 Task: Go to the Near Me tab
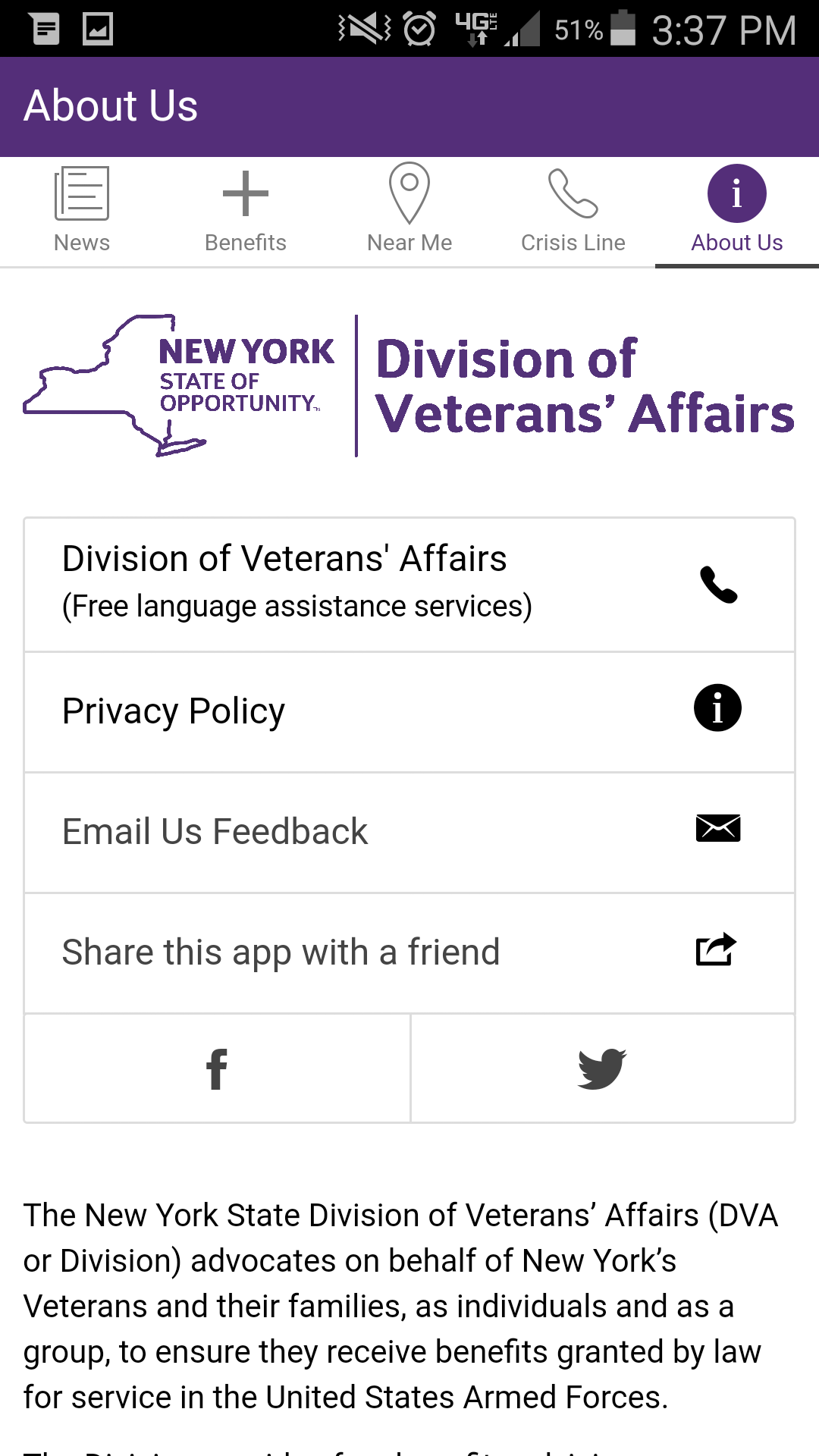pos(409,212)
